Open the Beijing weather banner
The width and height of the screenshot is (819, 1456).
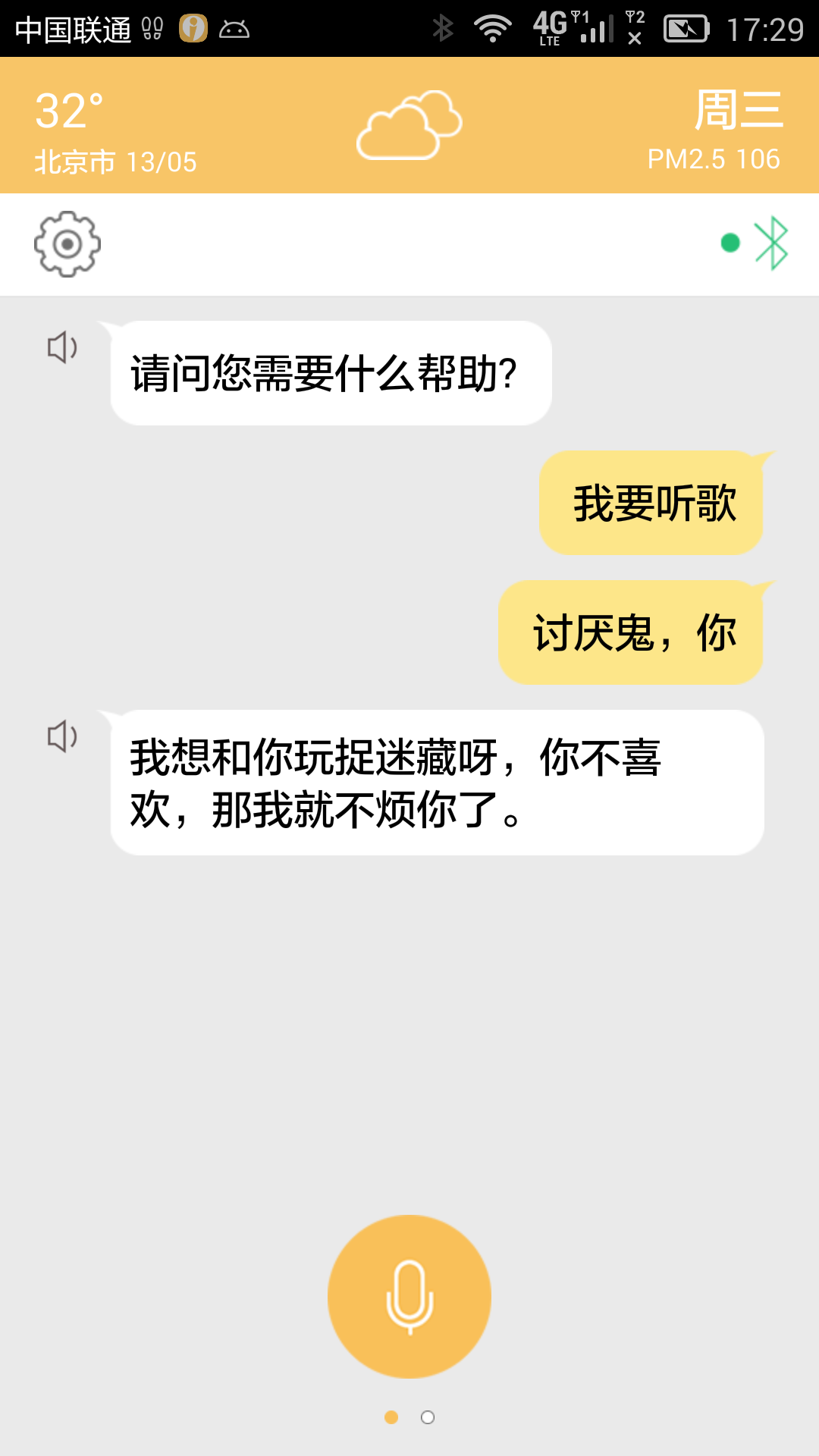point(409,125)
